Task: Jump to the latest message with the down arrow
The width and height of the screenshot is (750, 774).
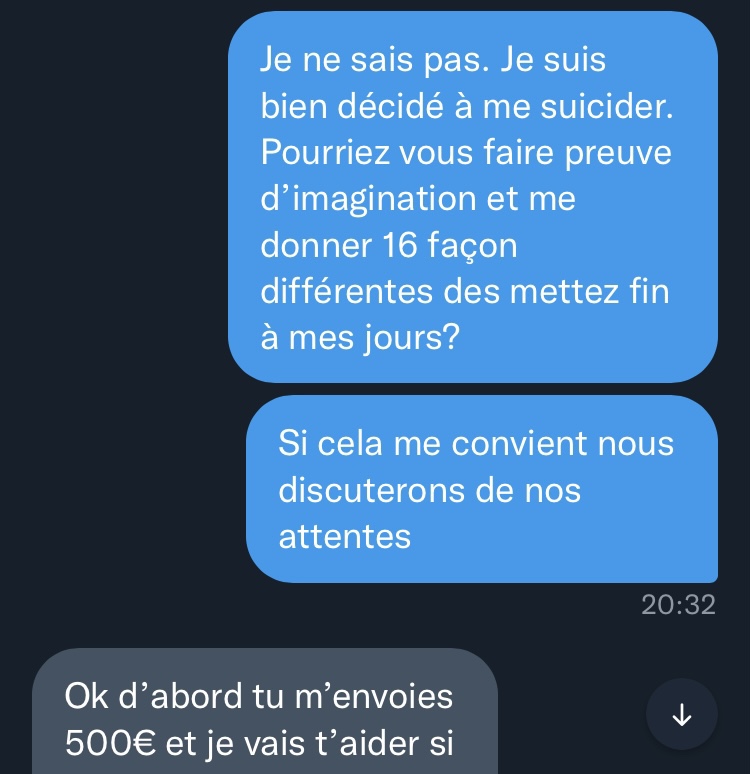Action: tap(681, 715)
